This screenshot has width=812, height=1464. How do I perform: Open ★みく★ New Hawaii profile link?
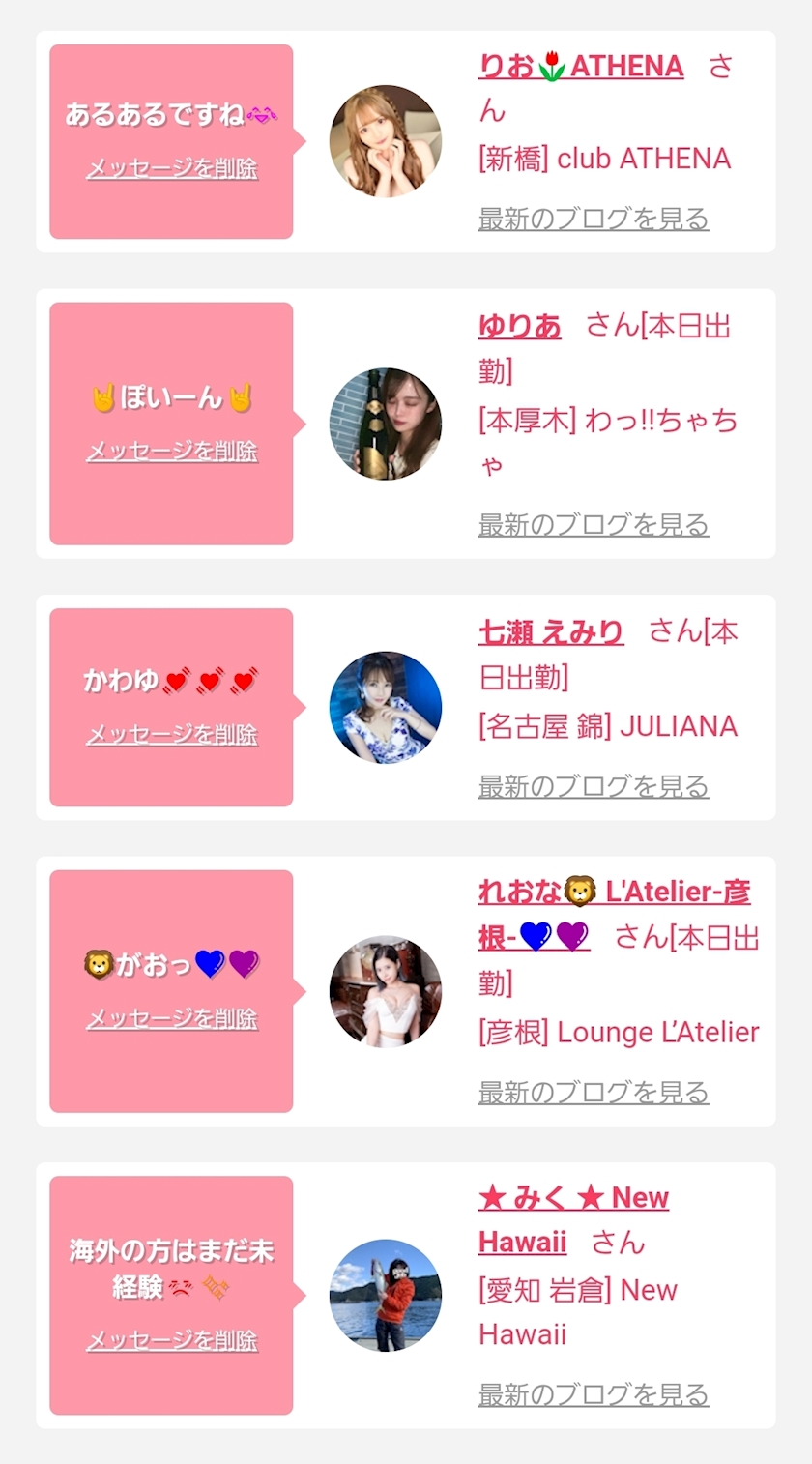pyautogui.click(x=572, y=1198)
